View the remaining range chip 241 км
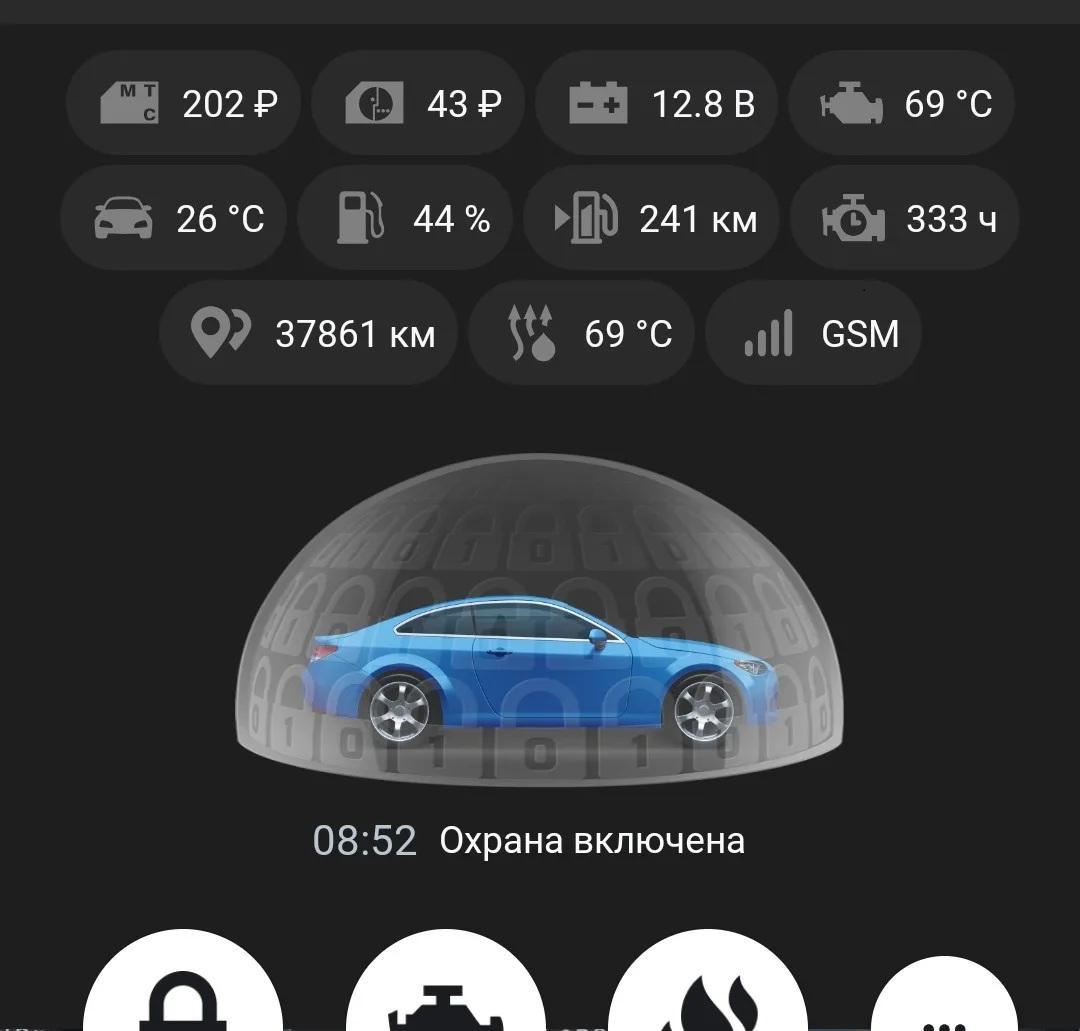1080x1031 pixels. click(x=651, y=218)
